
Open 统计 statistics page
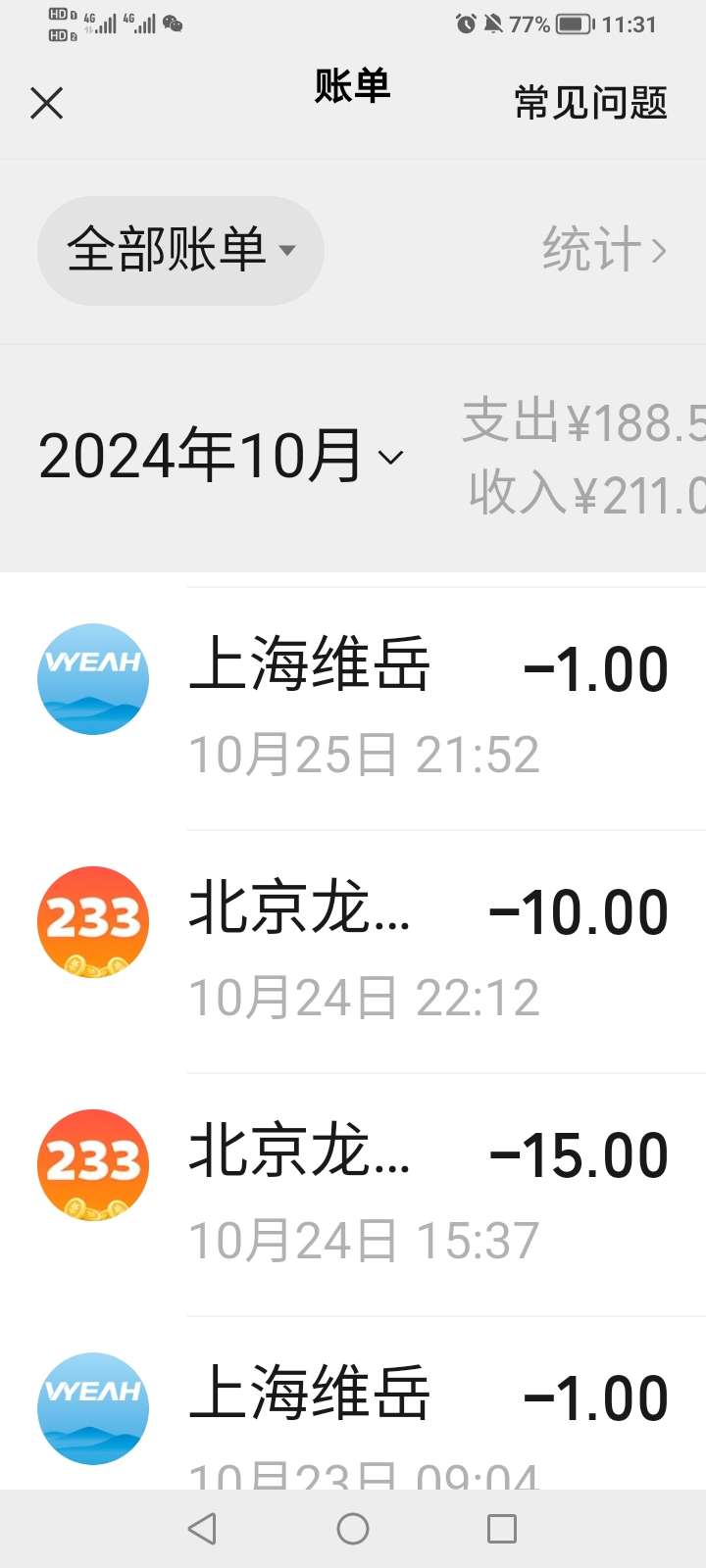tap(604, 250)
